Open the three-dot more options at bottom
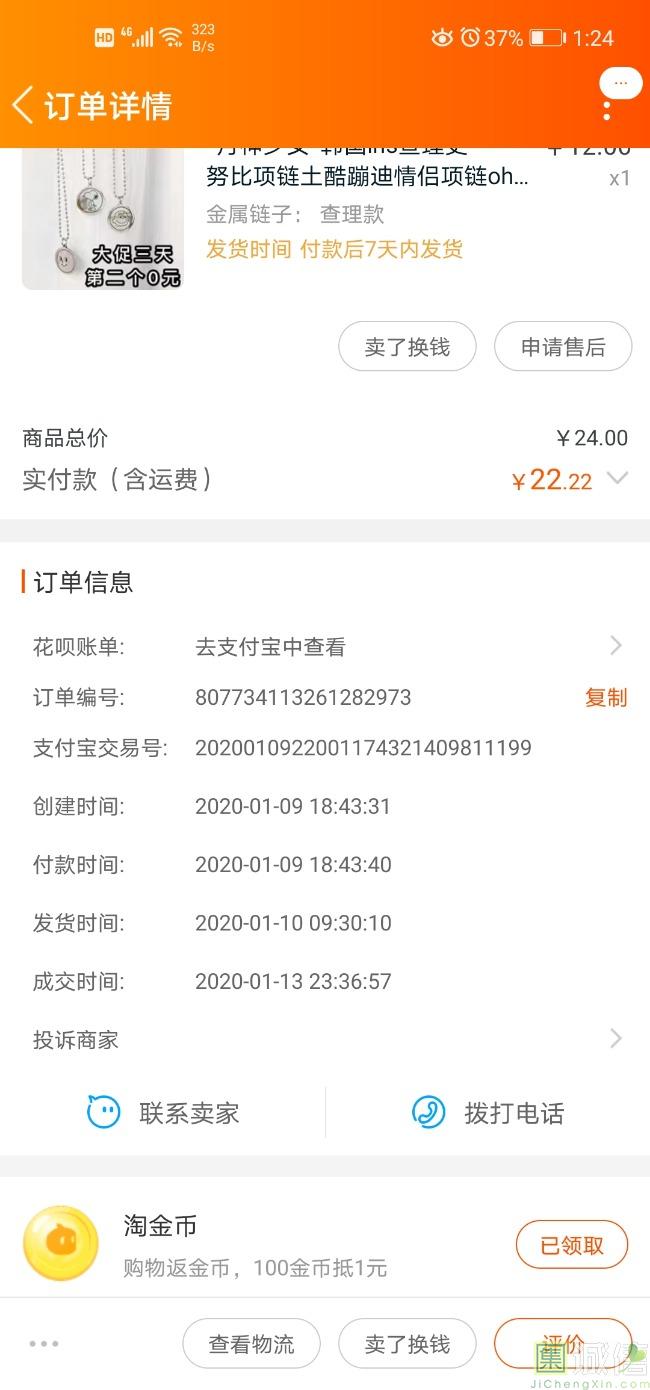Viewport: 650px width, 1390px height. [x=44, y=1344]
